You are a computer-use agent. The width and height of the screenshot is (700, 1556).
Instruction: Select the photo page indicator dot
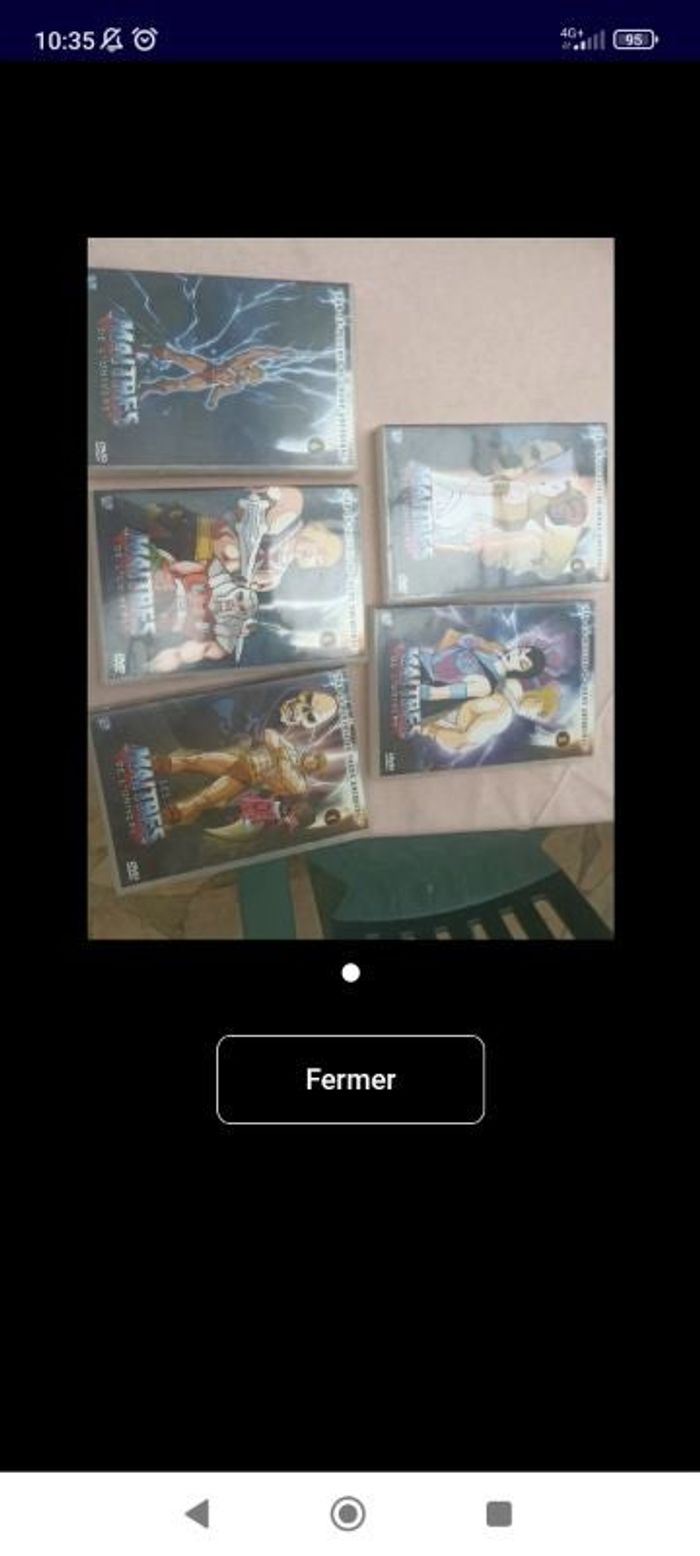[350, 972]
